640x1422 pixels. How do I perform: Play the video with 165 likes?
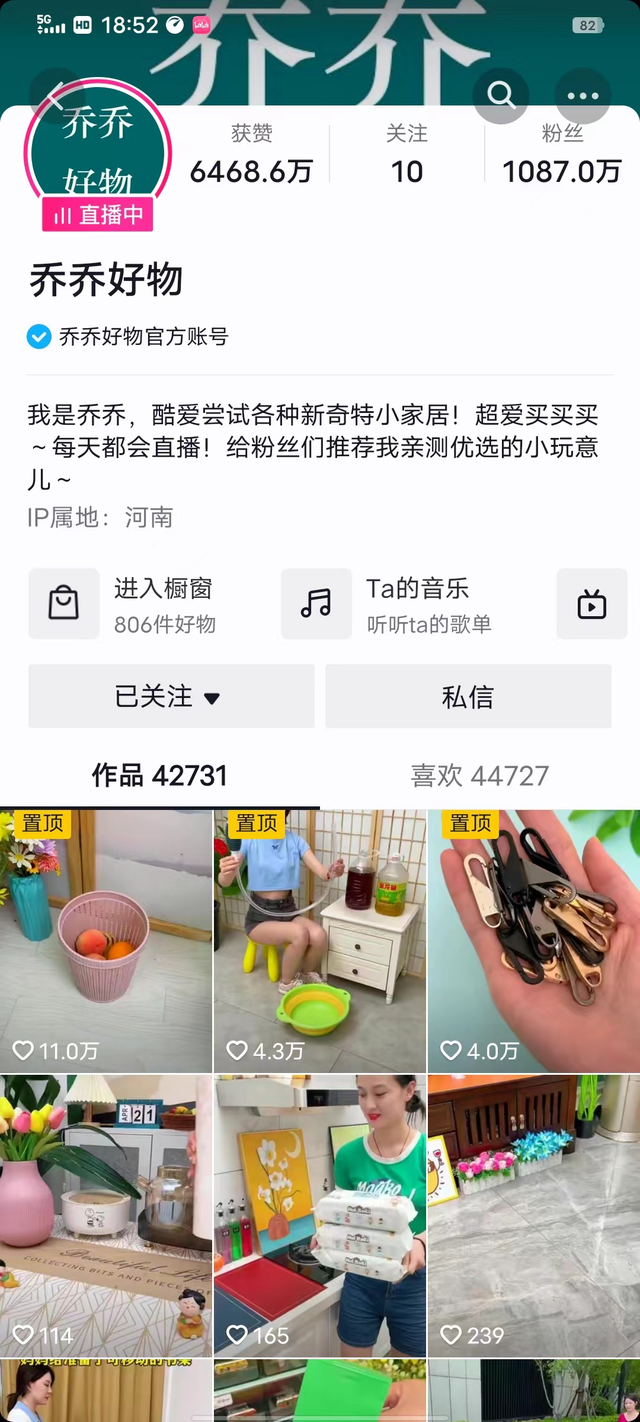[320, 1215]
